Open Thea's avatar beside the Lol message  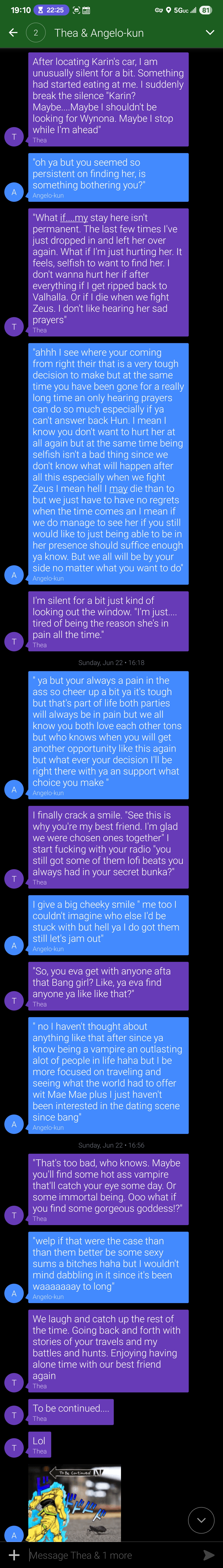14,1448
